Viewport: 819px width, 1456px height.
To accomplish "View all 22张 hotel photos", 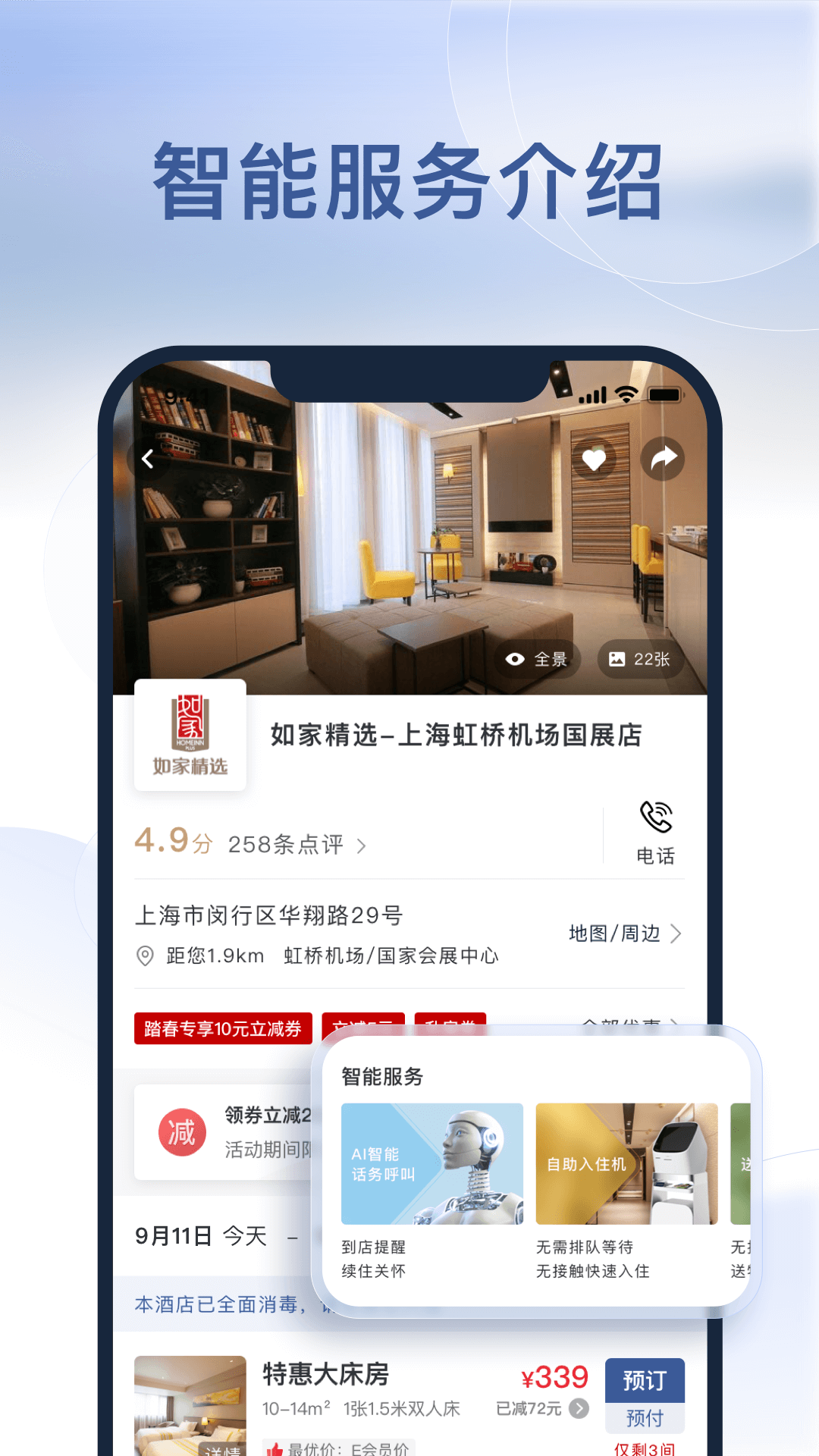I will (x=641, y=659).
